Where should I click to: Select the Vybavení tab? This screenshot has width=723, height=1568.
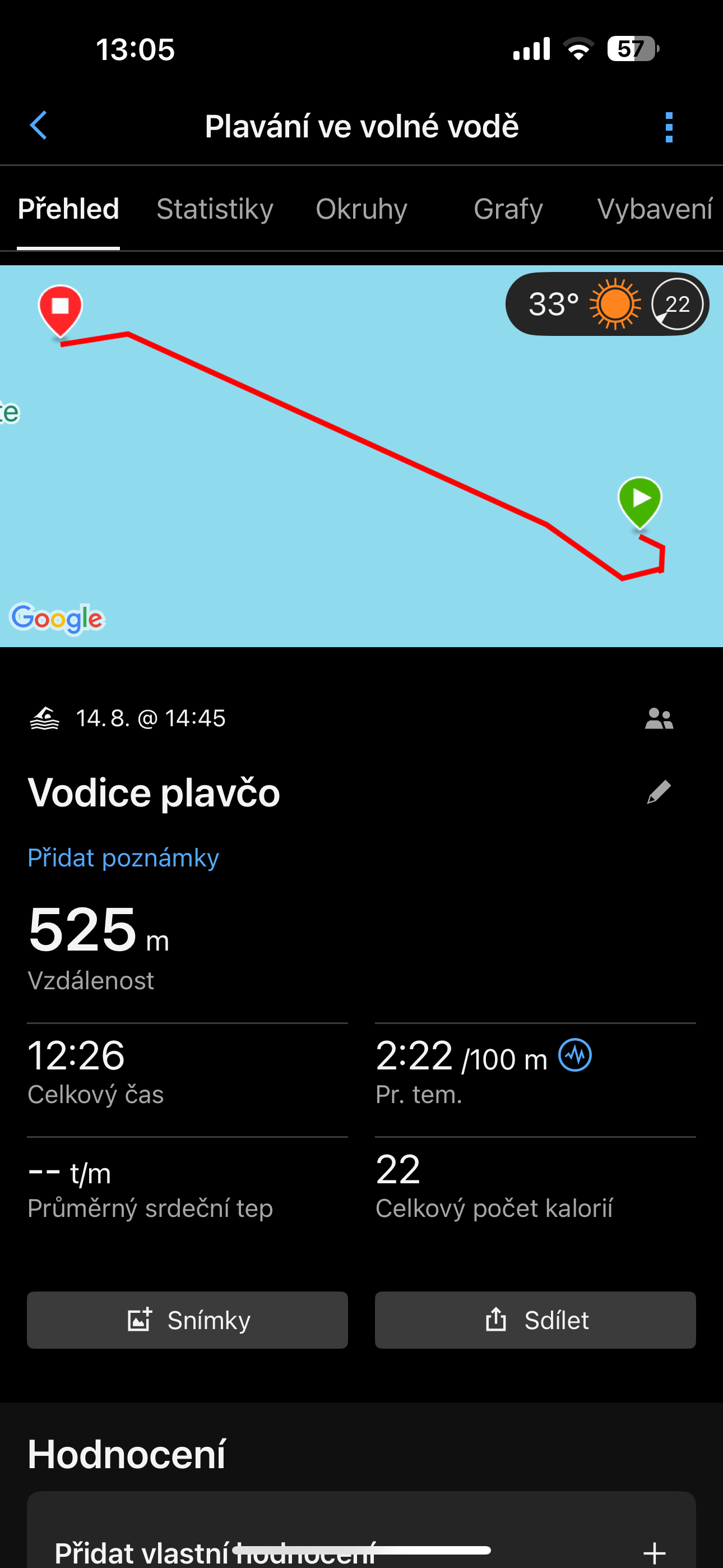point(654,209)
